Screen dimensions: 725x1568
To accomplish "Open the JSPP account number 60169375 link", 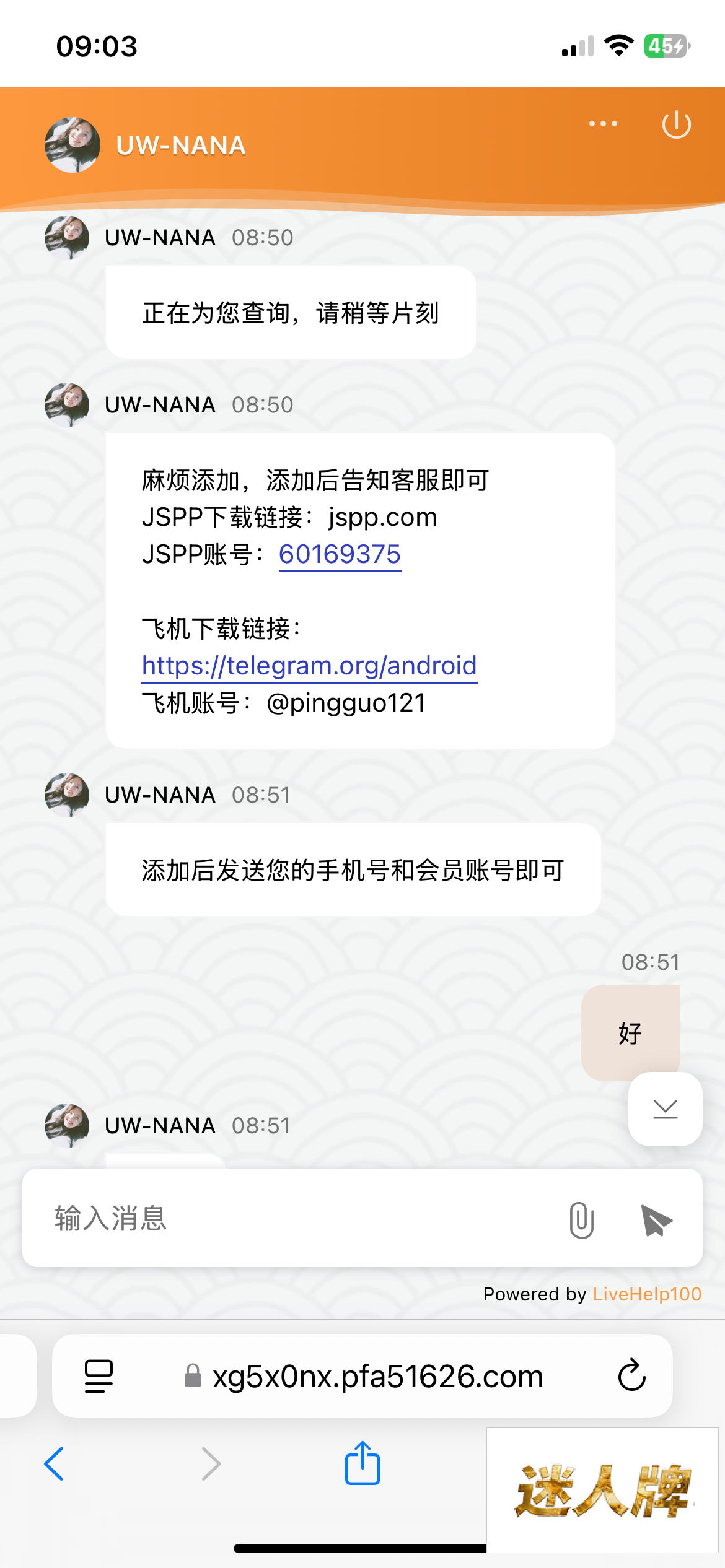I will 340,554.
